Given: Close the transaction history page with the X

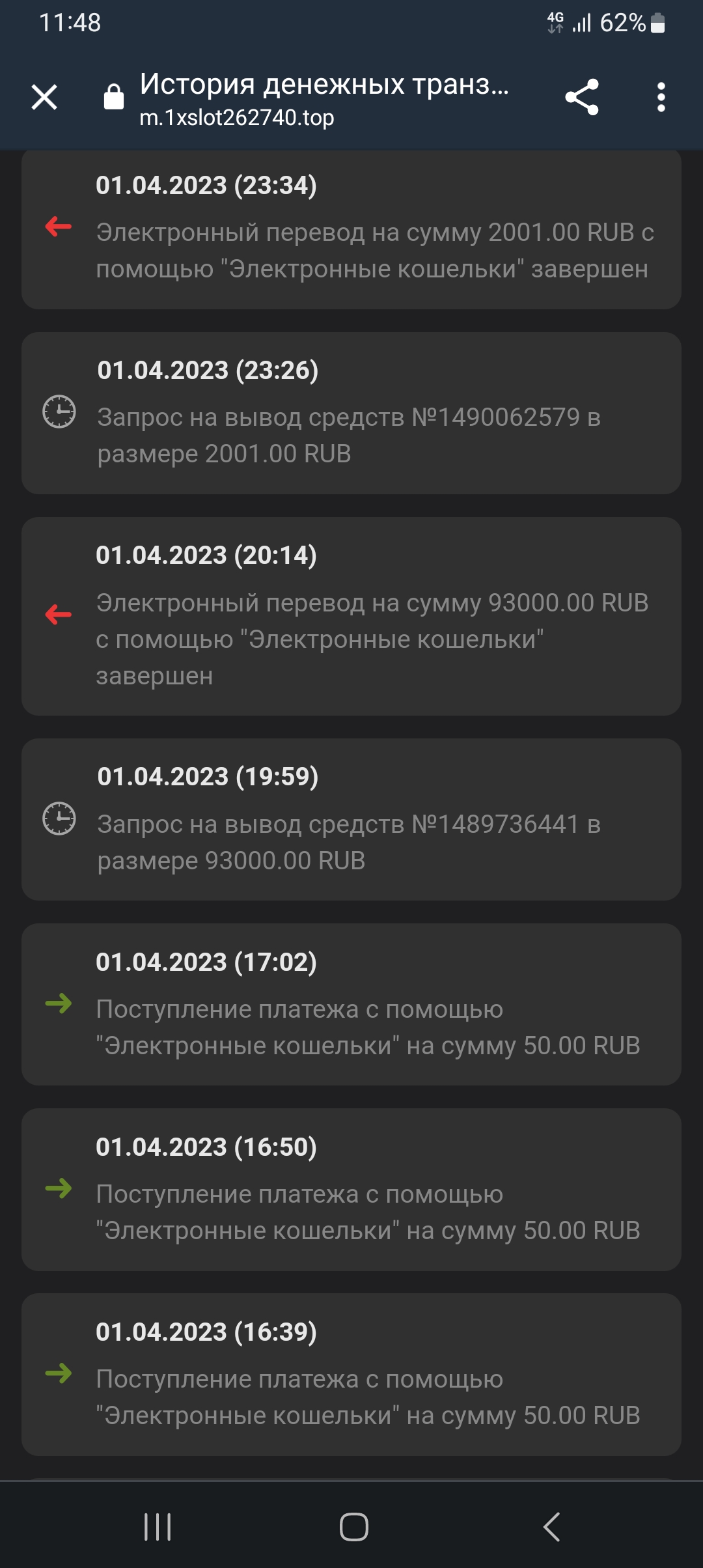Looking at the screenshot, I should tap(44, 98).
